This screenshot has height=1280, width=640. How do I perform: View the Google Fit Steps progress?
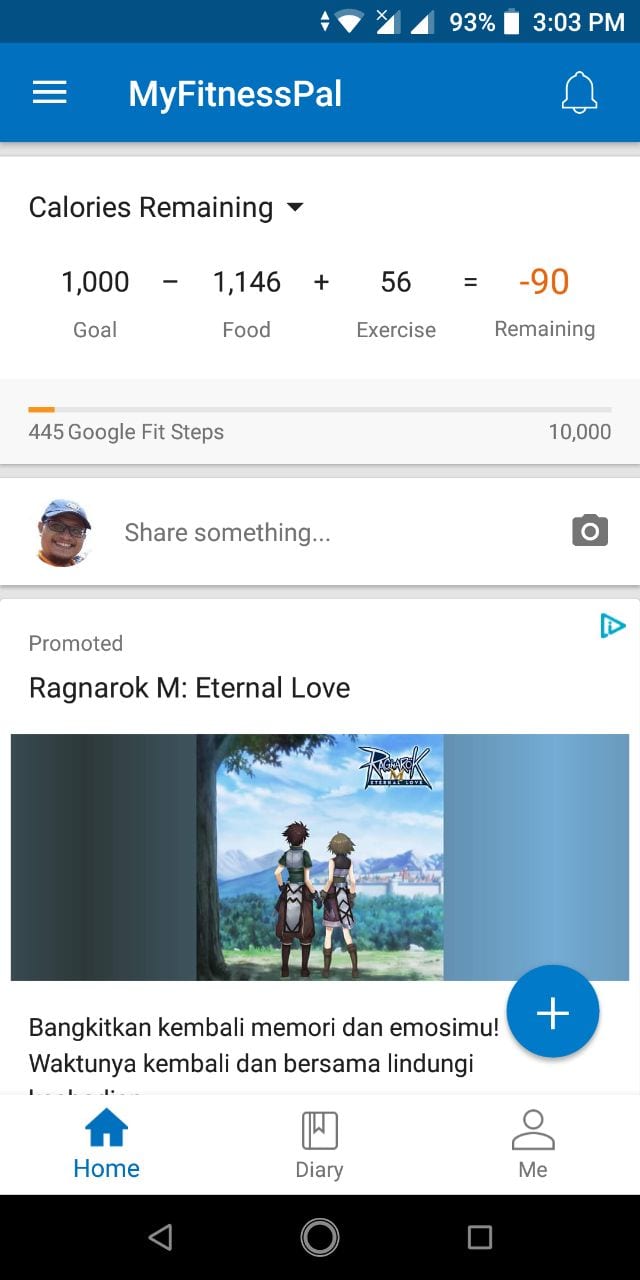320,422
